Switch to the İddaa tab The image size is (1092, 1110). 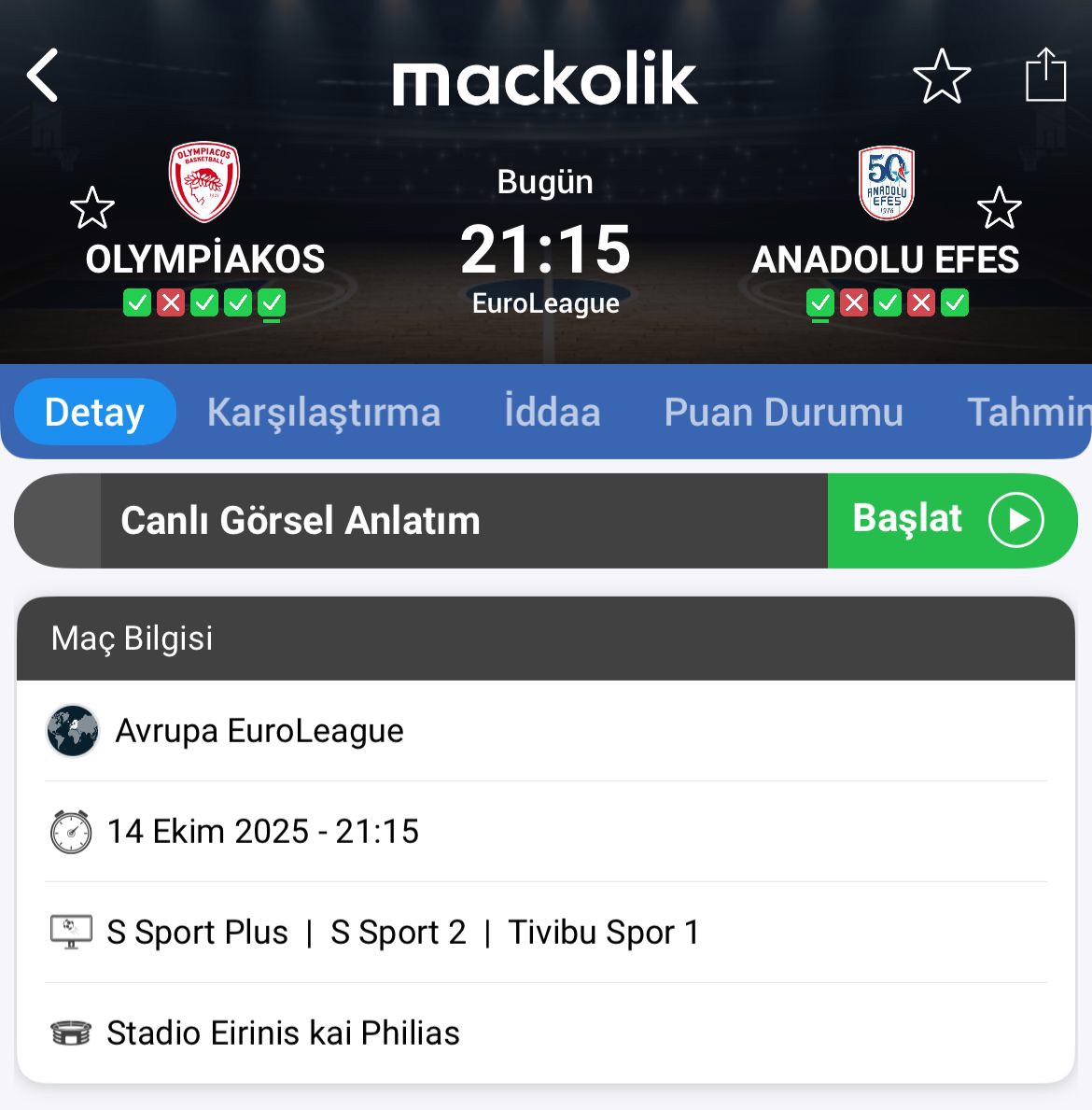[x=552, y=412]
